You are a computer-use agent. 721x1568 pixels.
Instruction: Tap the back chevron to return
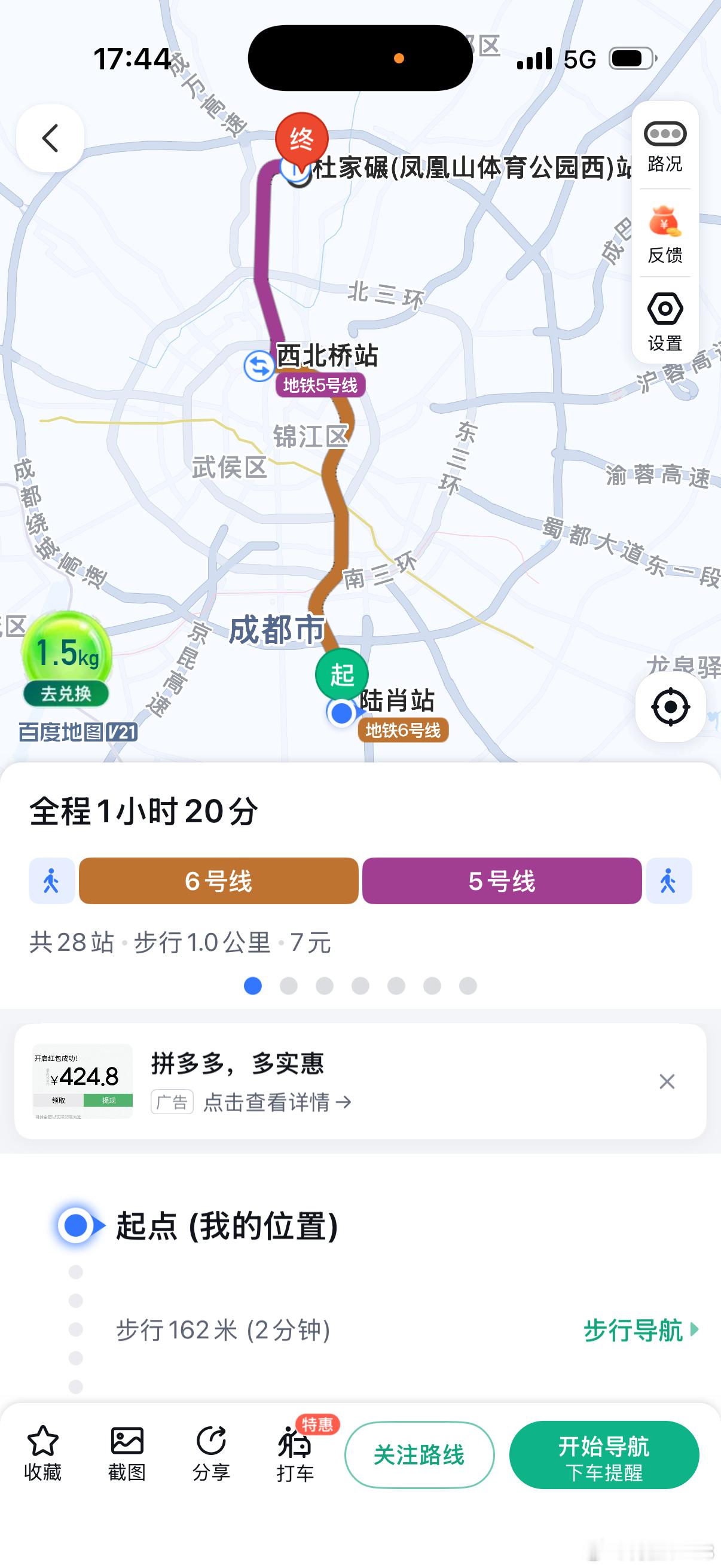(x=50, y=139)
